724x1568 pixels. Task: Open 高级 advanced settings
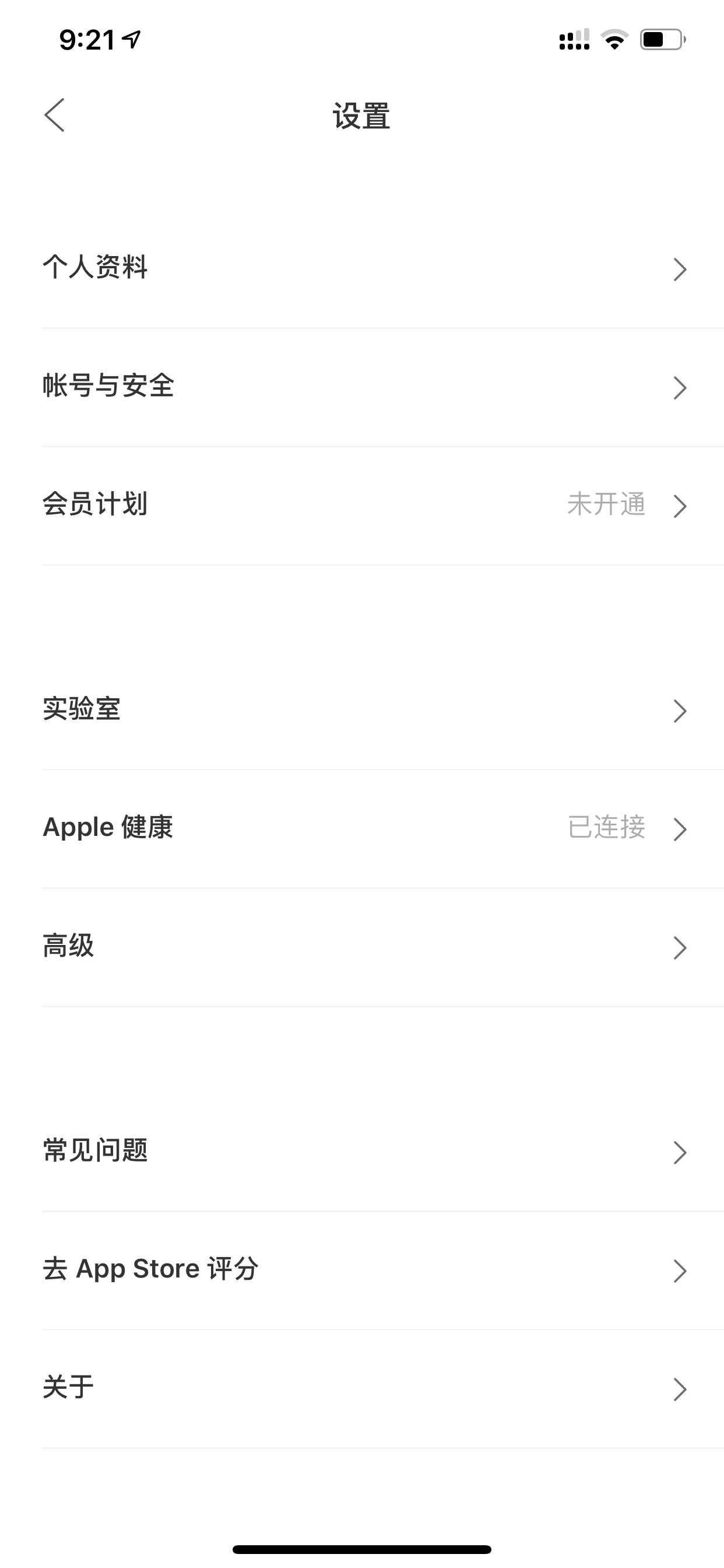tap(362, 947)
